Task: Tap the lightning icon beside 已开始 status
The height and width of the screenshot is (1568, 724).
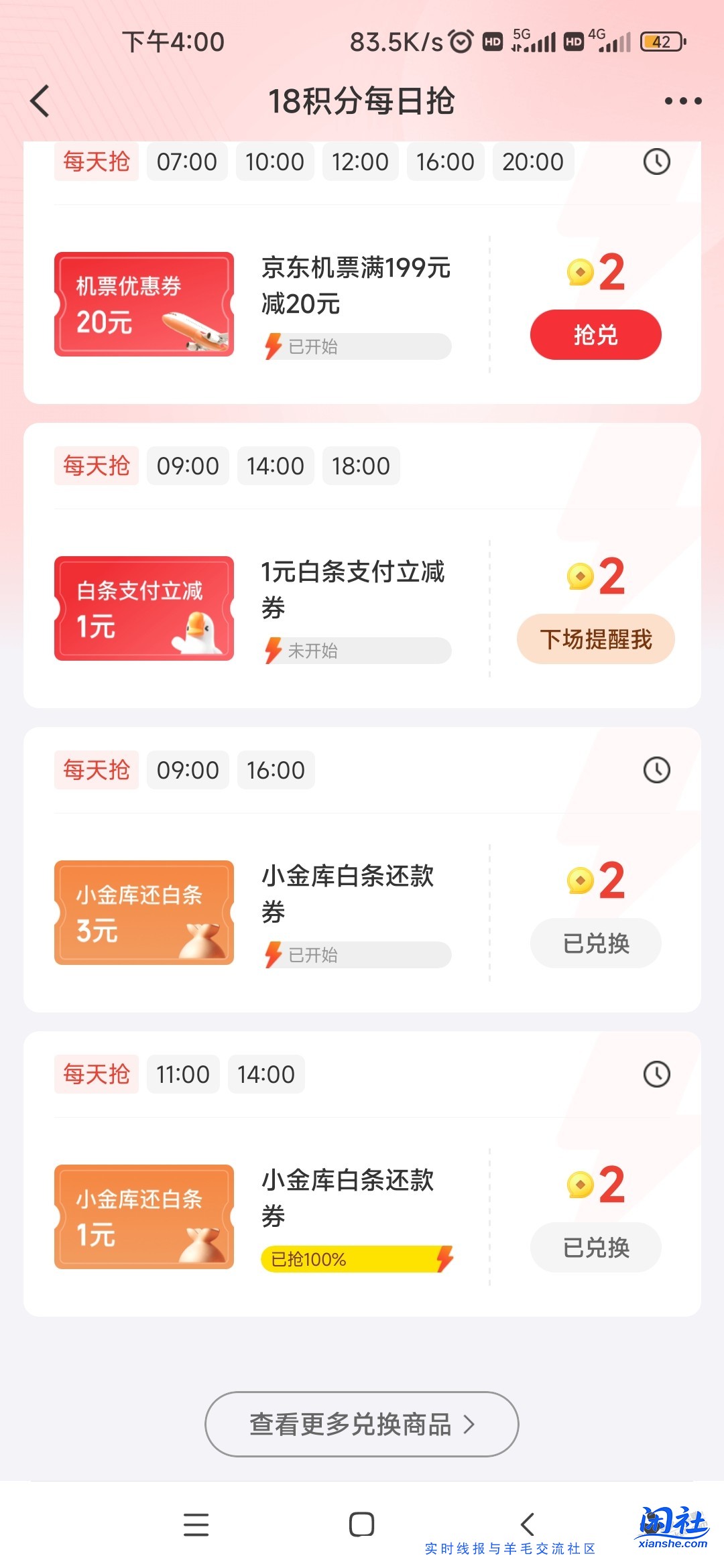Action: pos(274,346)
